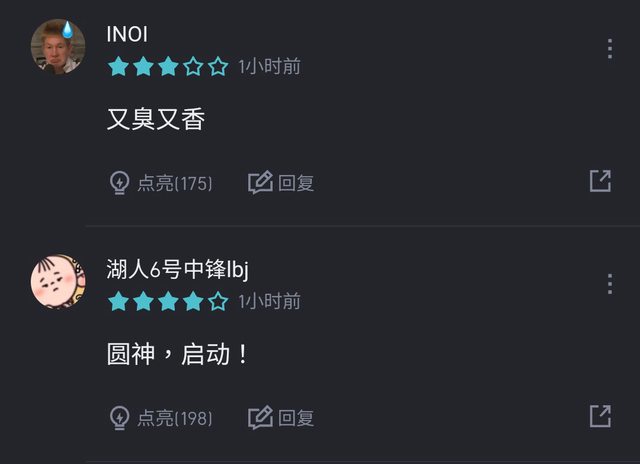
Task: Open overflow menu on INOI's comment
Action: (x=609, y=48)
